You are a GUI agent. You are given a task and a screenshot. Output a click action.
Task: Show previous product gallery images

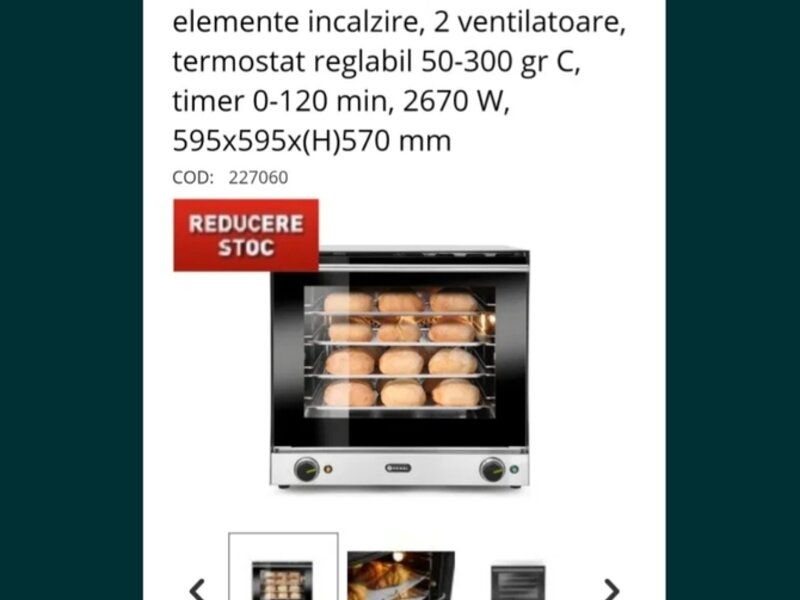(x=197, y=589)
